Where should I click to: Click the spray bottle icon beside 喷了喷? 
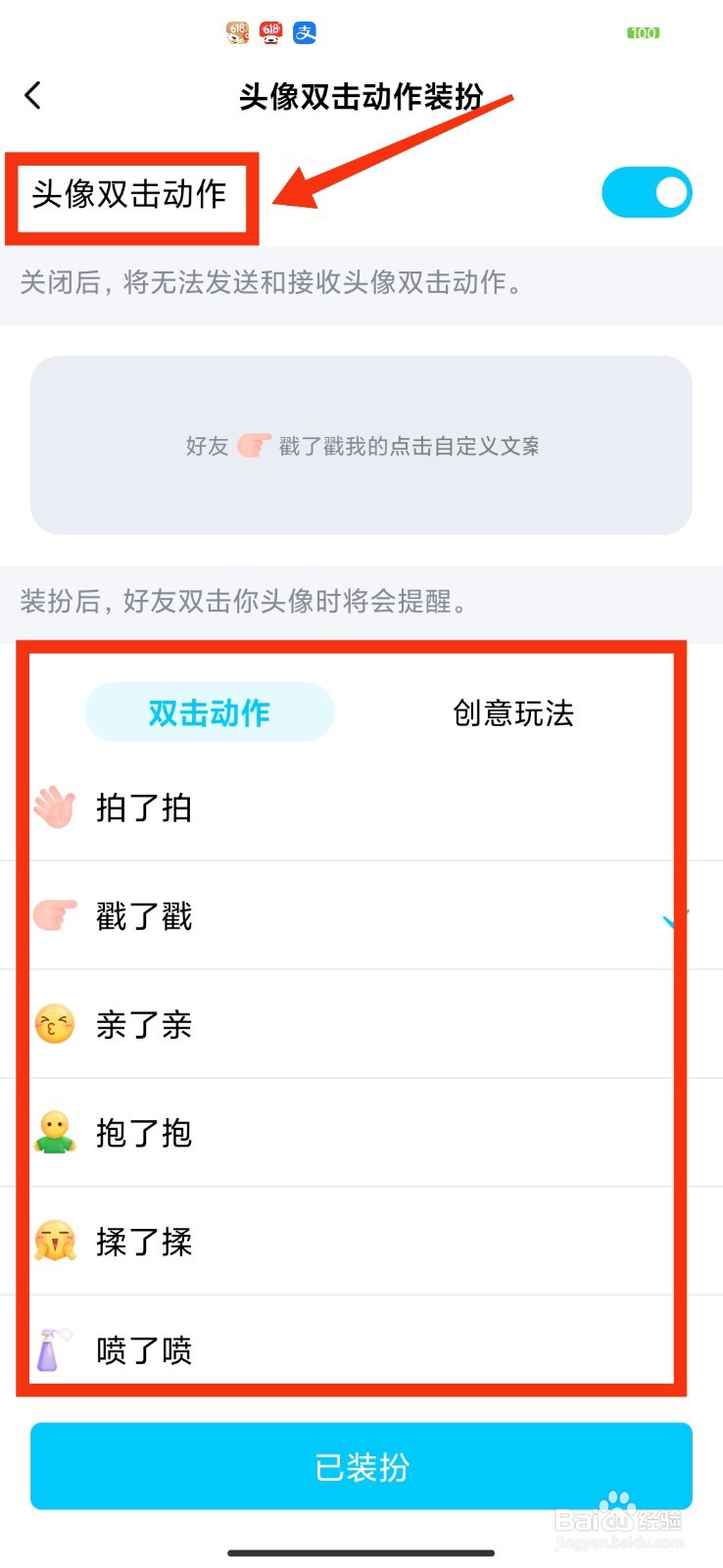[56, 1350]
